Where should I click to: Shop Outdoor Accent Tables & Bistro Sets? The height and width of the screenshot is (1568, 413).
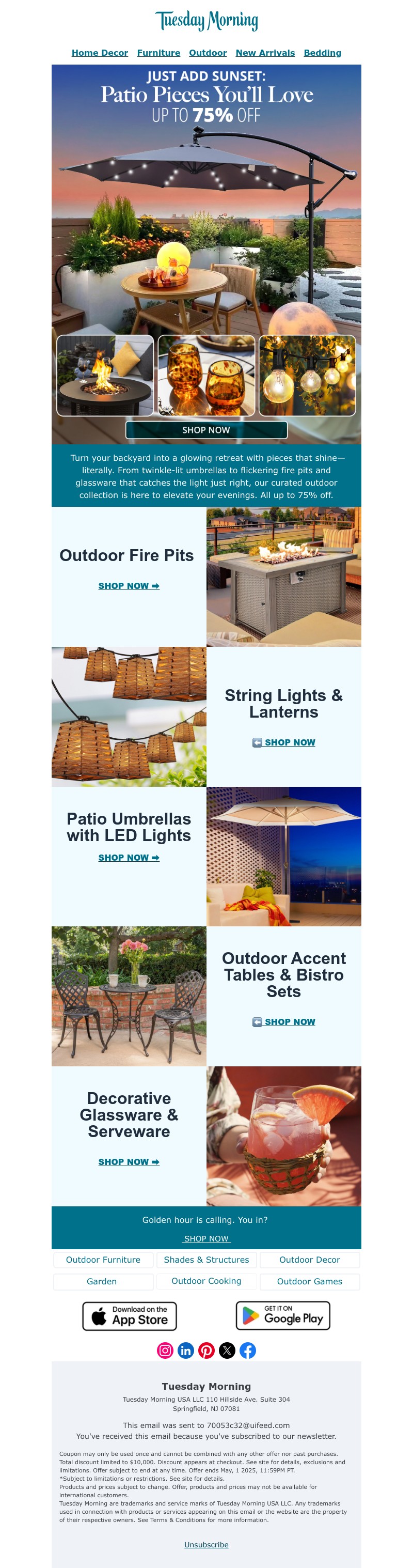pyautogui.click(x=283, y=1021)
